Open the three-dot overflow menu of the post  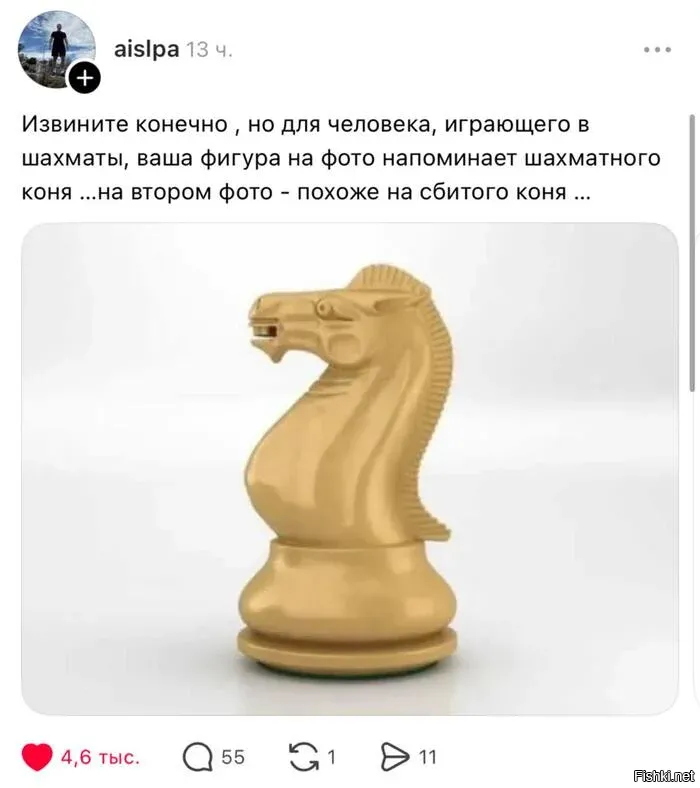point(657,48)
